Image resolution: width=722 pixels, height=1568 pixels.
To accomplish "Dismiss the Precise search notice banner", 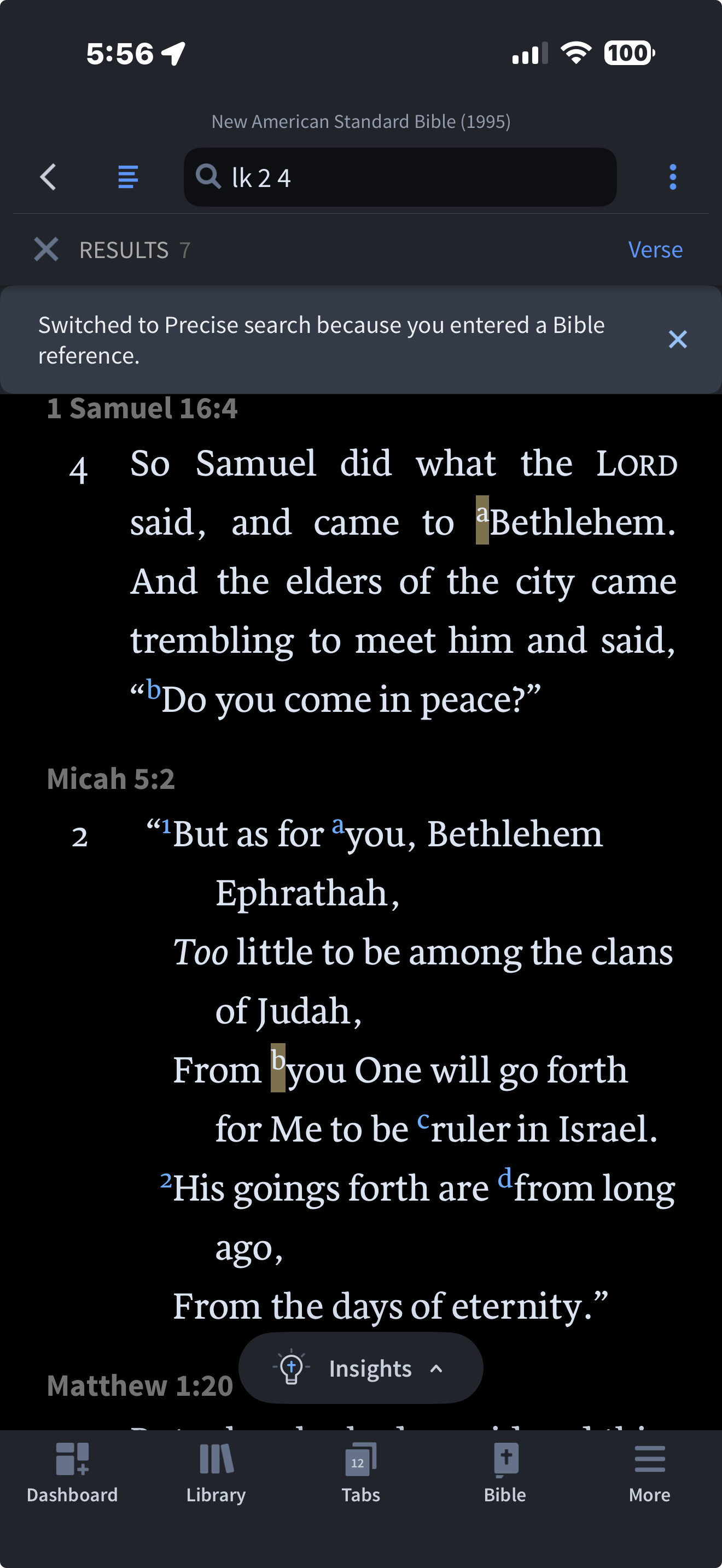I will click(677, 339).
